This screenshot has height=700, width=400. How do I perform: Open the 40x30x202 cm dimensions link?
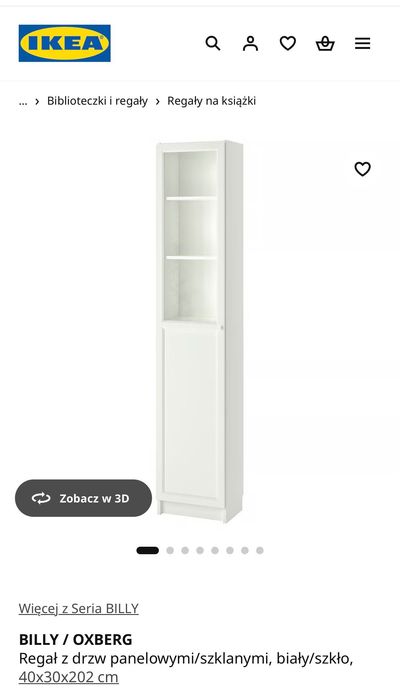click(x=69, y=677)
